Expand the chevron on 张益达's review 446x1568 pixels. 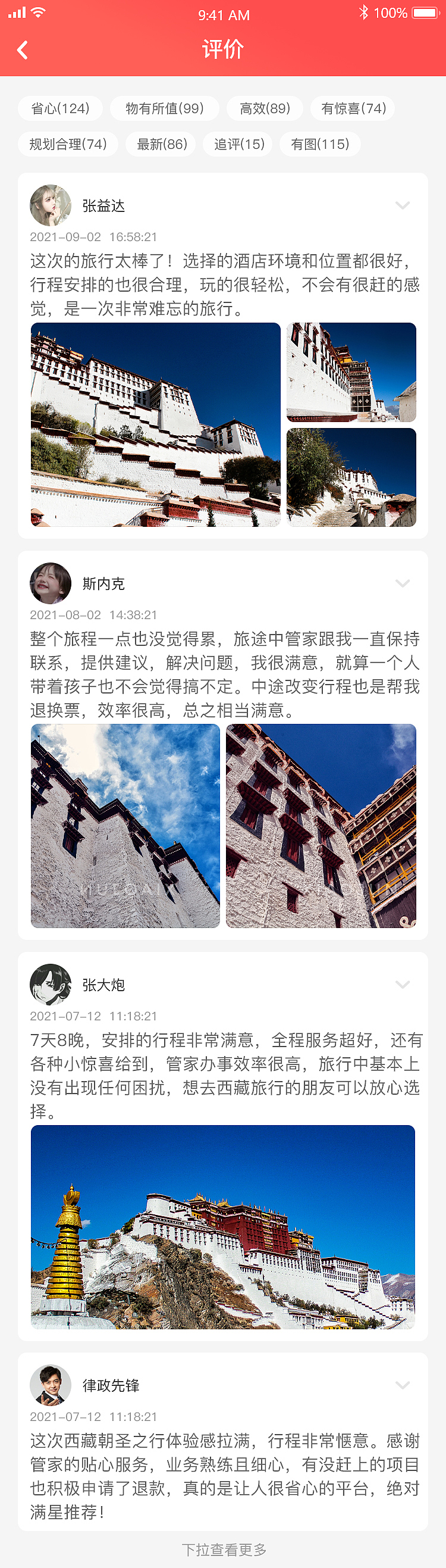pos(402,205)
